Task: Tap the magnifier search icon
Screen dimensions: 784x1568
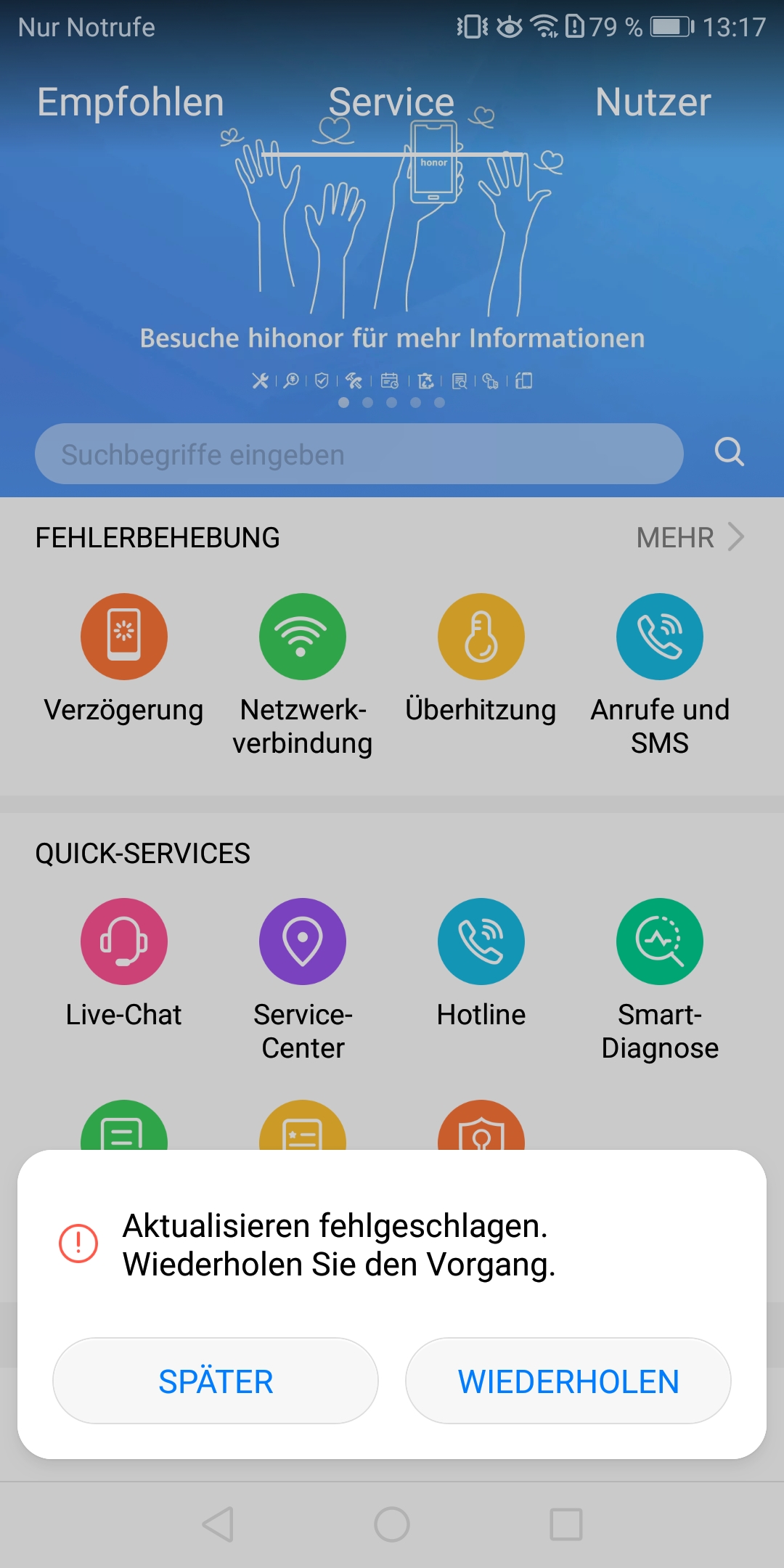Action: coord(729,452)
